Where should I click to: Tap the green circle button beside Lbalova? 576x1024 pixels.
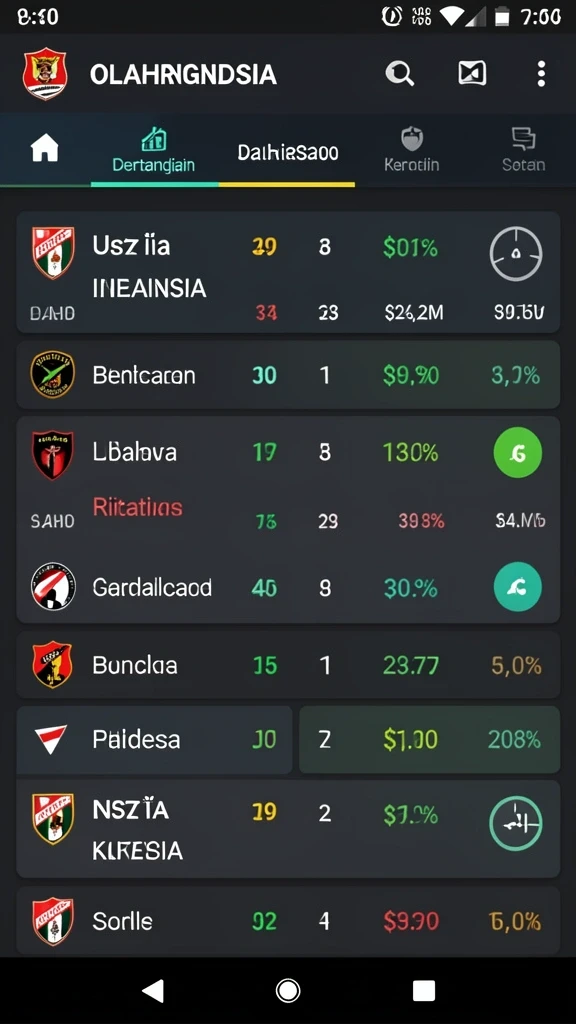517,453
